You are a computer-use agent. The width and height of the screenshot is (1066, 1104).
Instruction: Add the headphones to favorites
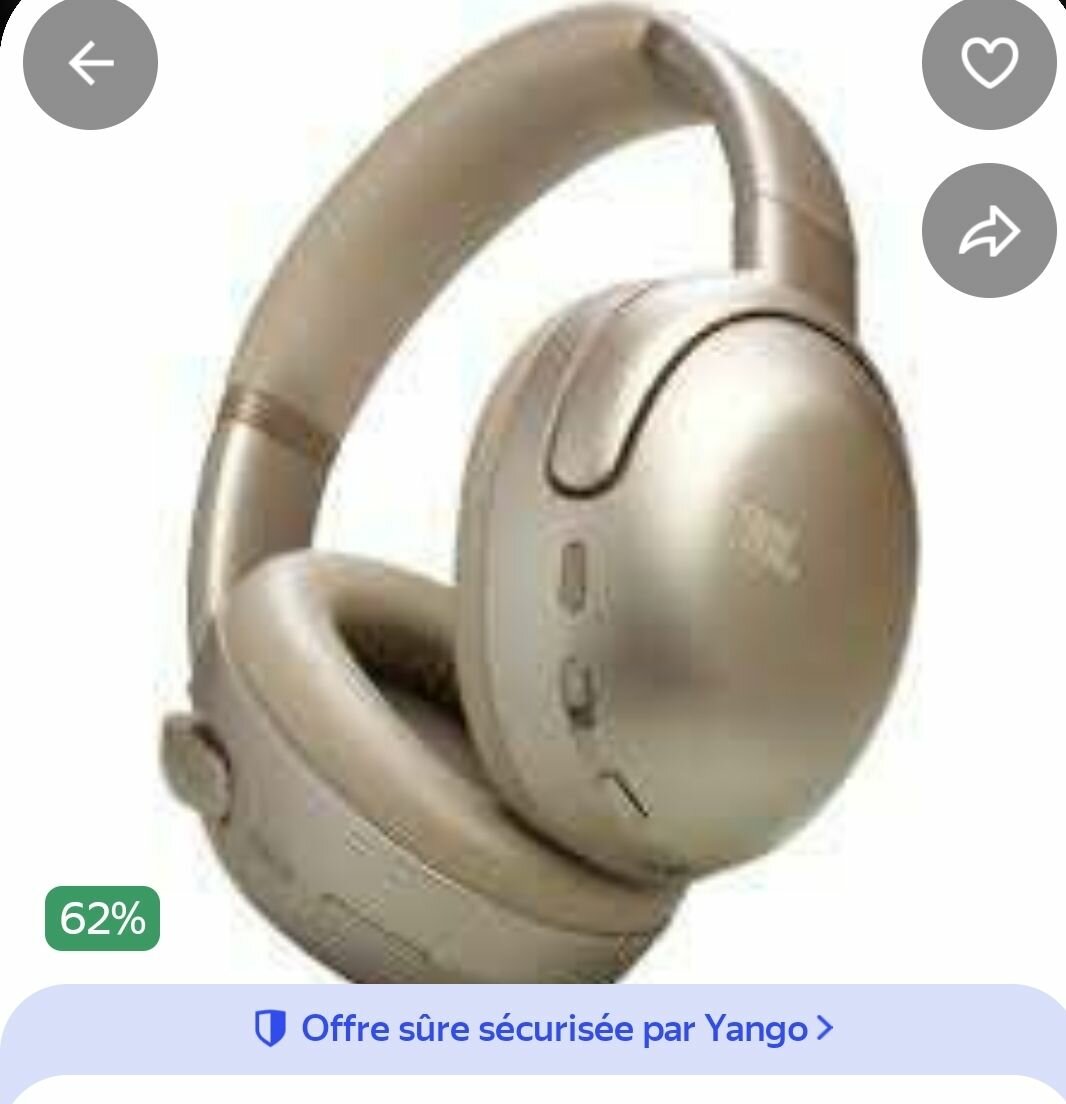click(988, 63)
